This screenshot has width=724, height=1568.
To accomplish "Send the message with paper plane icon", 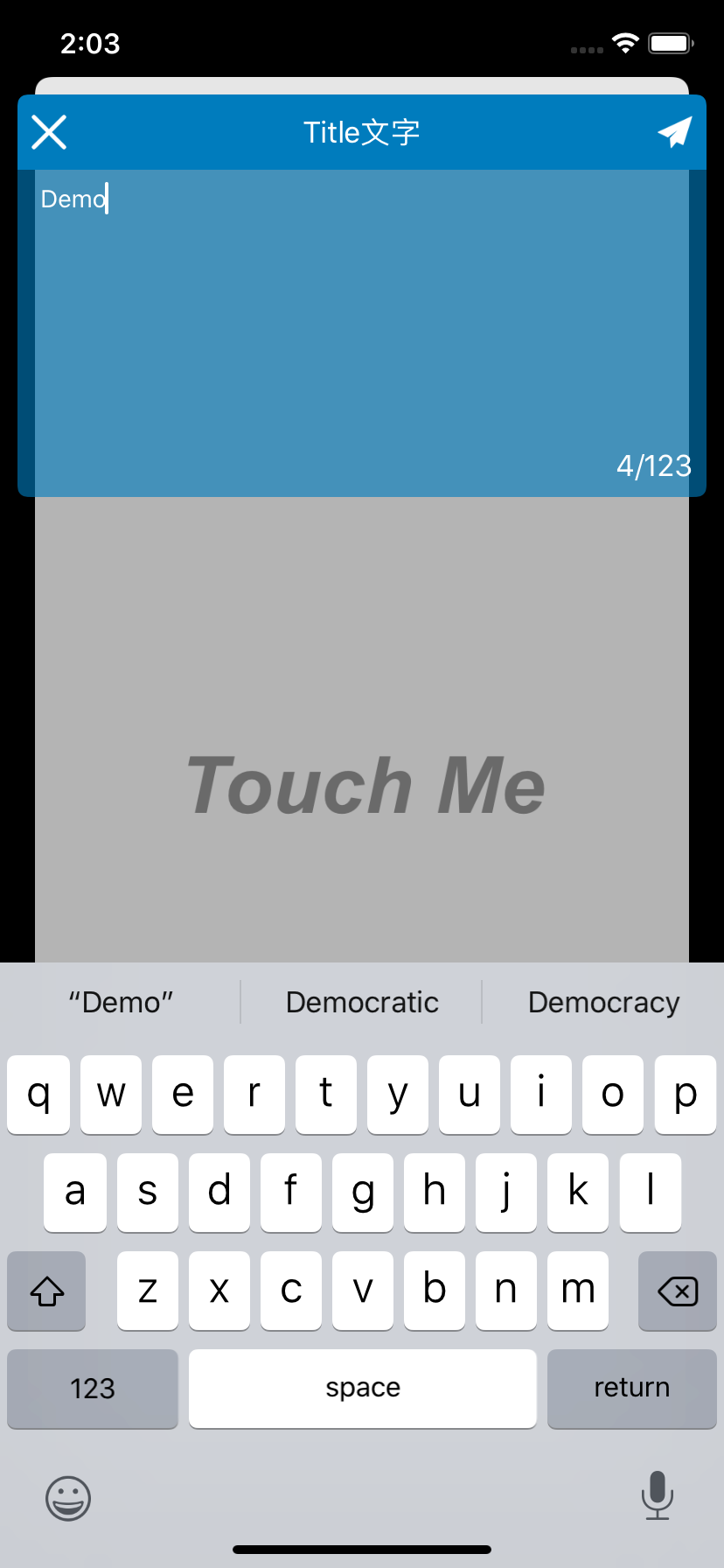I will [x=674, y=132].
